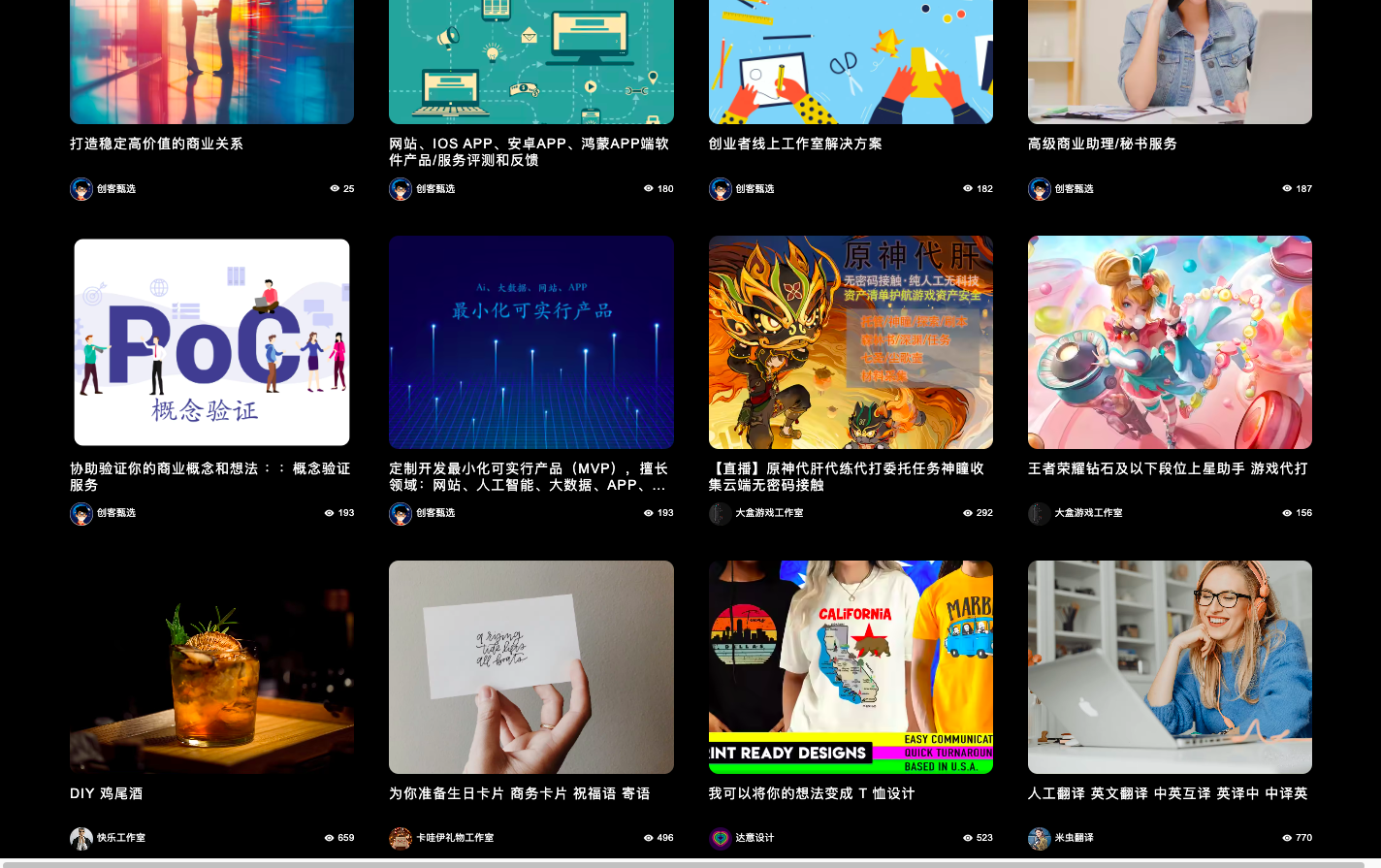
Task: Open 高级商业助理/秘书服务 card
Action: 1170,68
